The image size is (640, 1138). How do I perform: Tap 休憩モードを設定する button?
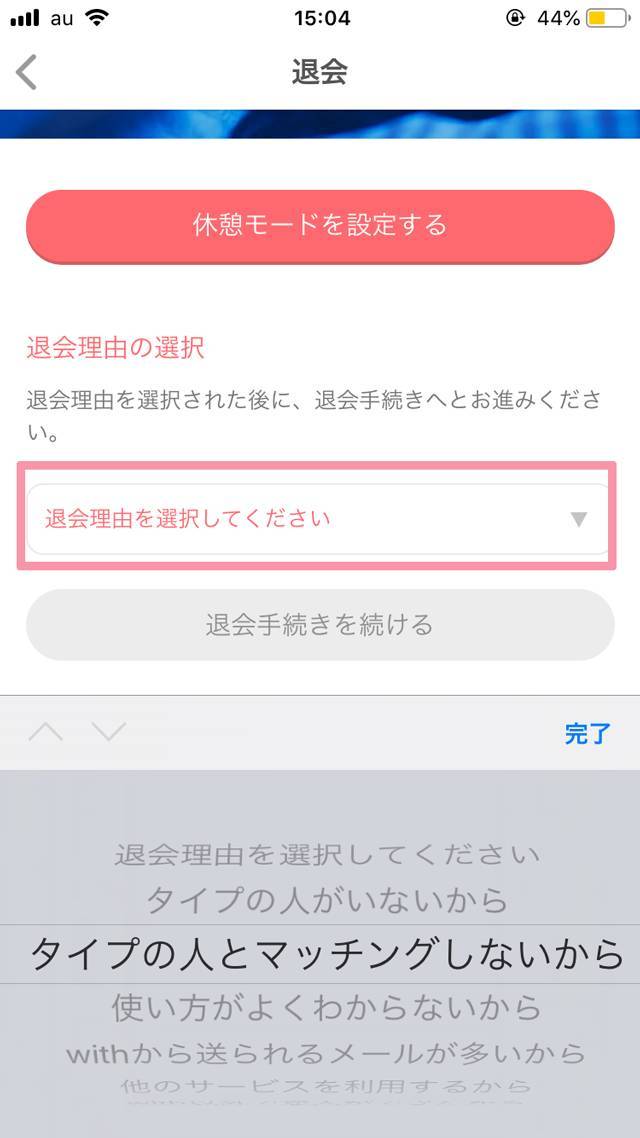(320, 226)
